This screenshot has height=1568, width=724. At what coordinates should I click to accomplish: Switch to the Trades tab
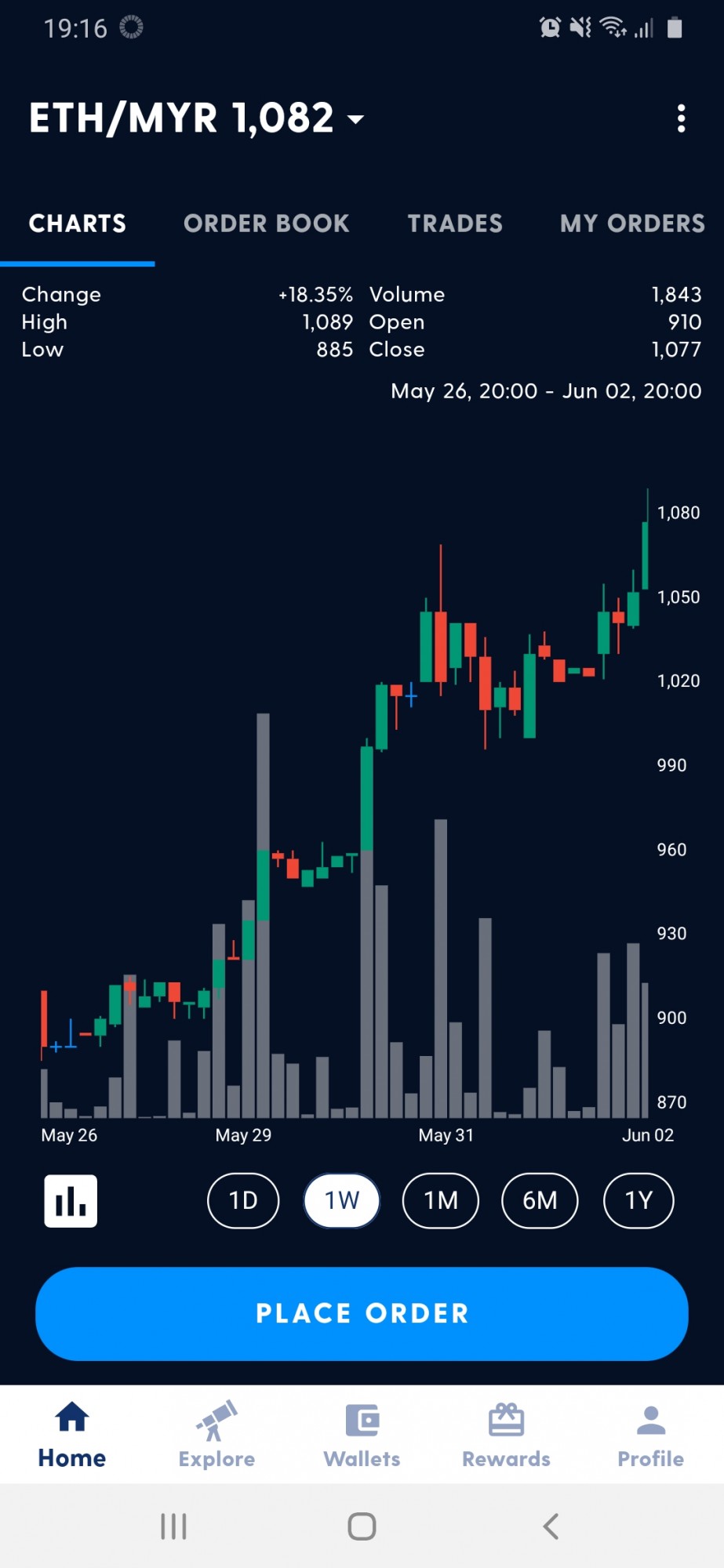[x=455, y=223]
